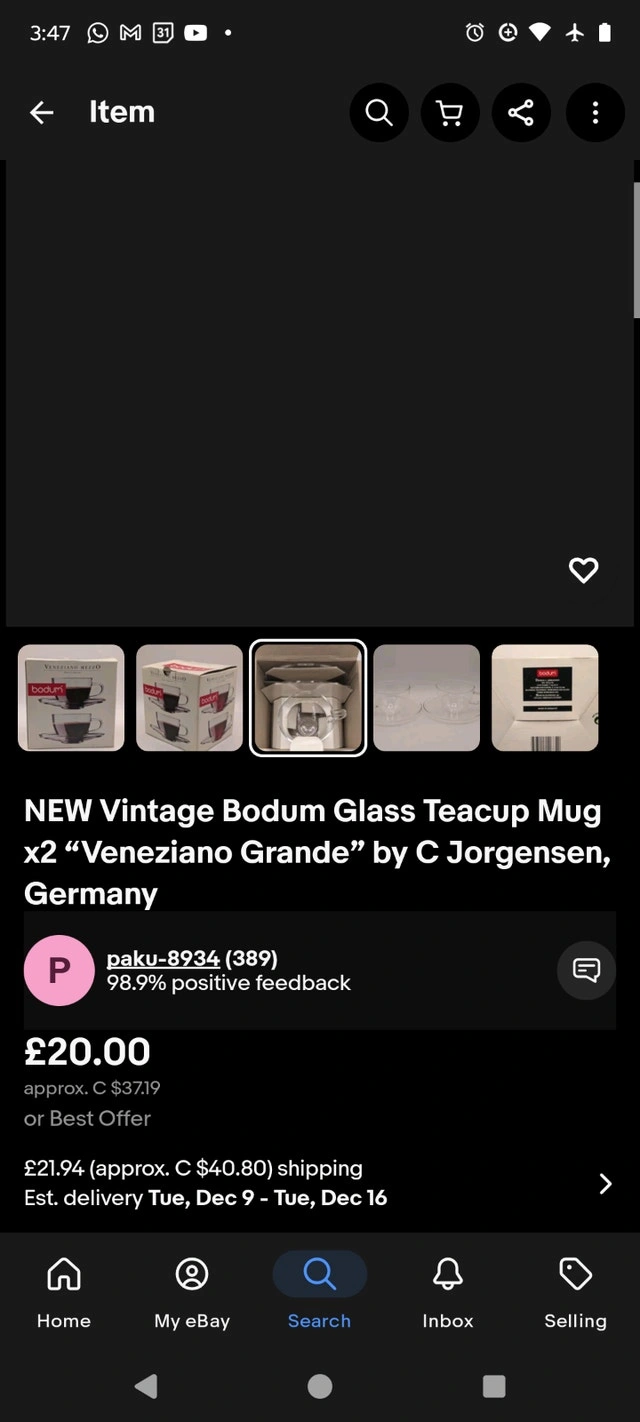Go to the Home tab
This screenshot has width=640, height=1422.
coord(64,1292)
